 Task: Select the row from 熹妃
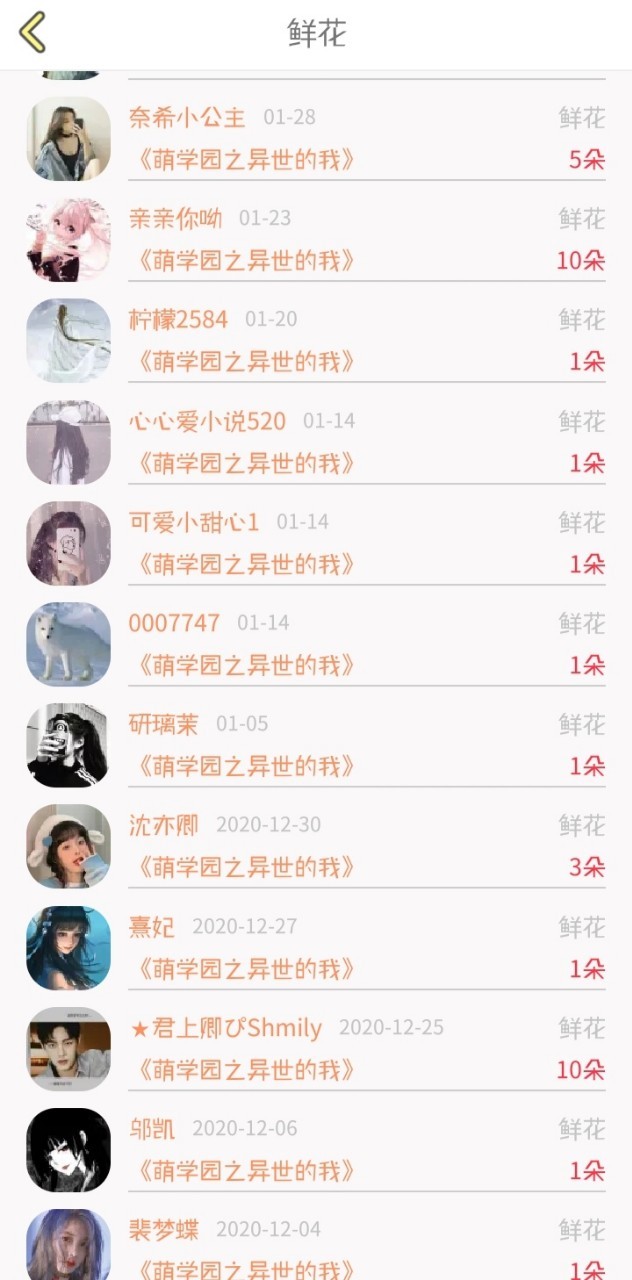(316, 947)
